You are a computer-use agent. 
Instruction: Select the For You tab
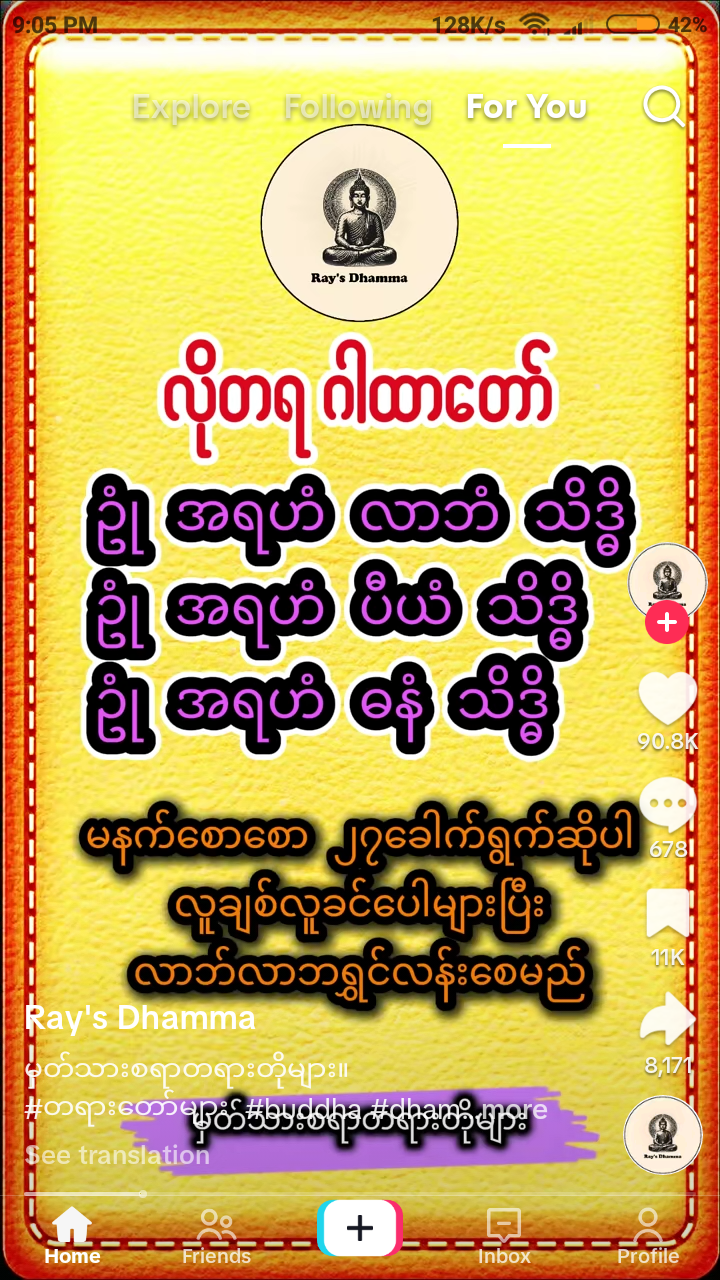[526, 107]
